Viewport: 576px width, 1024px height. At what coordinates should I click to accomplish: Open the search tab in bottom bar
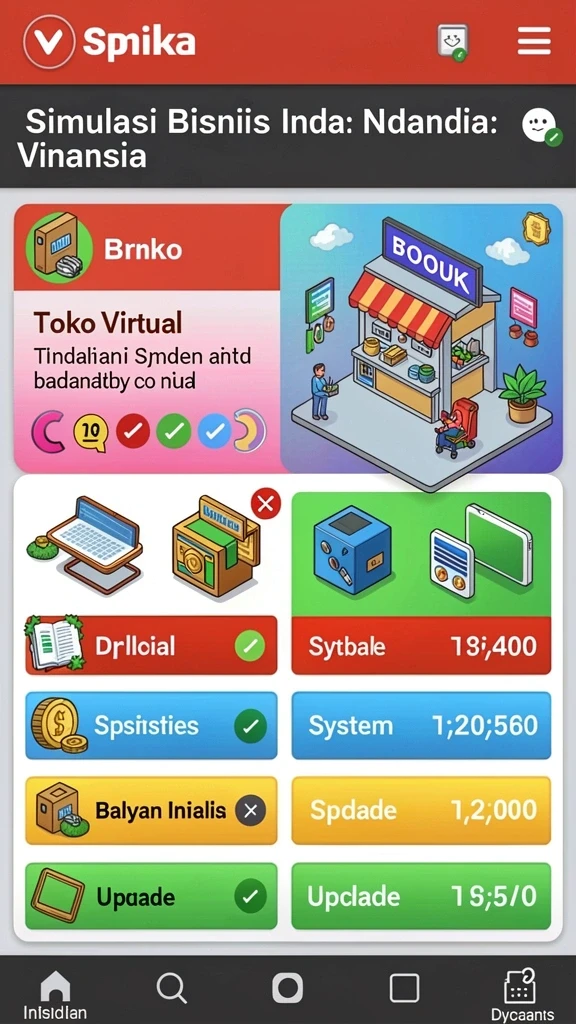(172, 989)
